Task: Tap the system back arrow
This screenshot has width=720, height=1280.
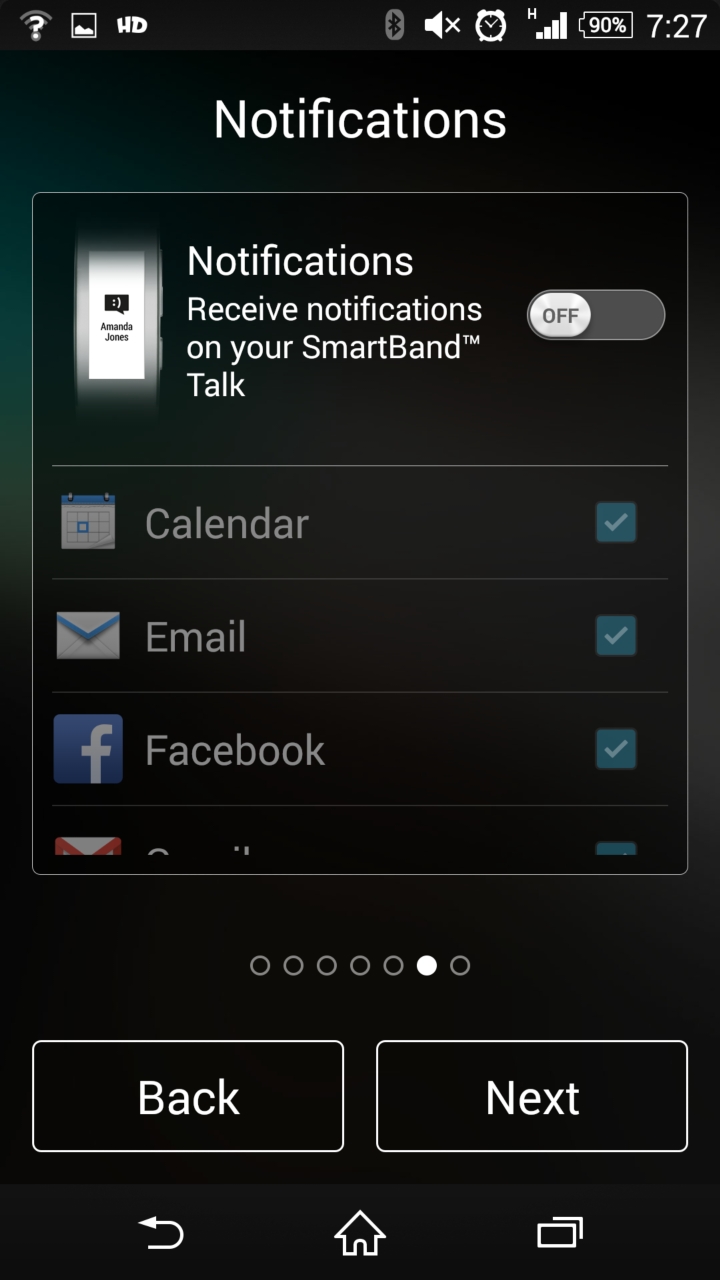Action: coord(161,1232)
